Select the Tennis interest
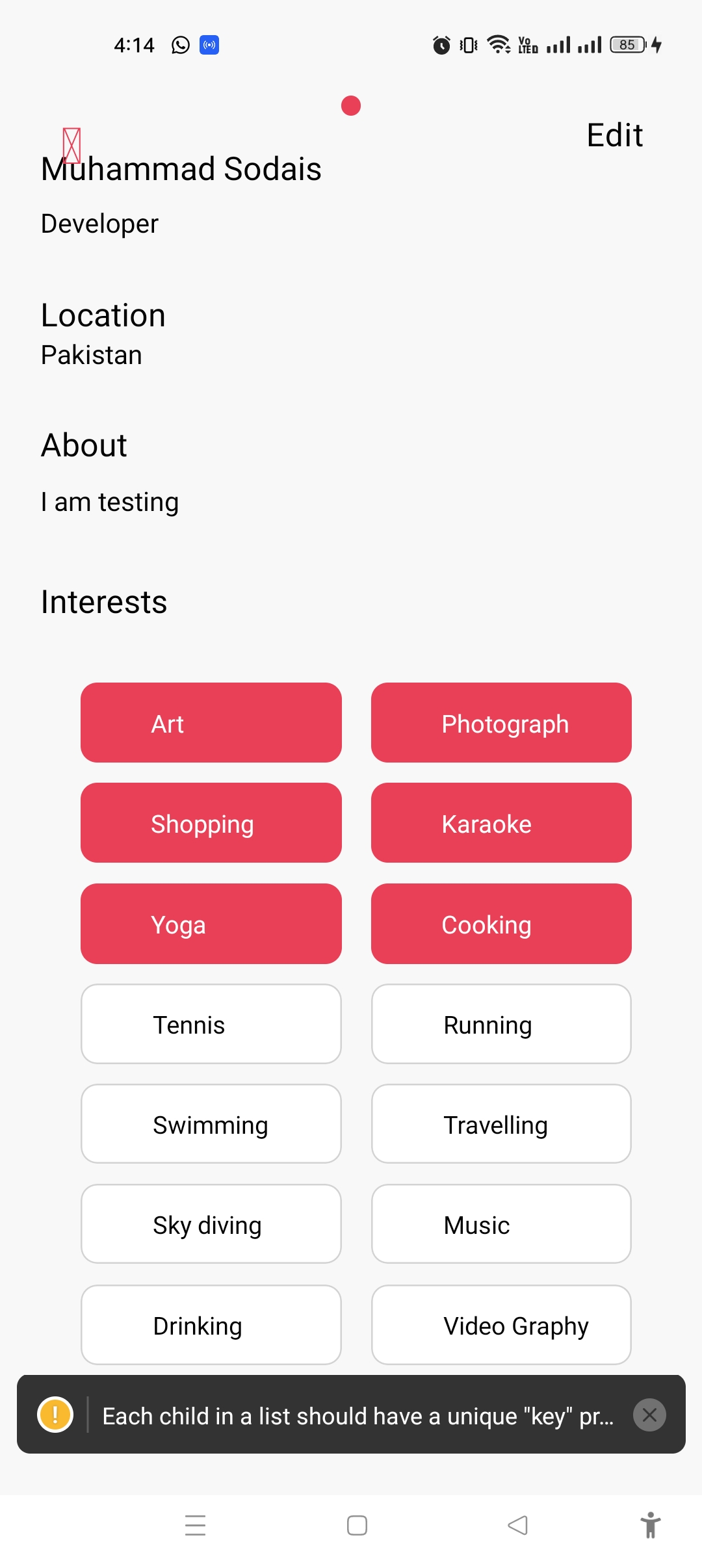The width and height of the screenshot is (702, 1568). click(211, 1024)
